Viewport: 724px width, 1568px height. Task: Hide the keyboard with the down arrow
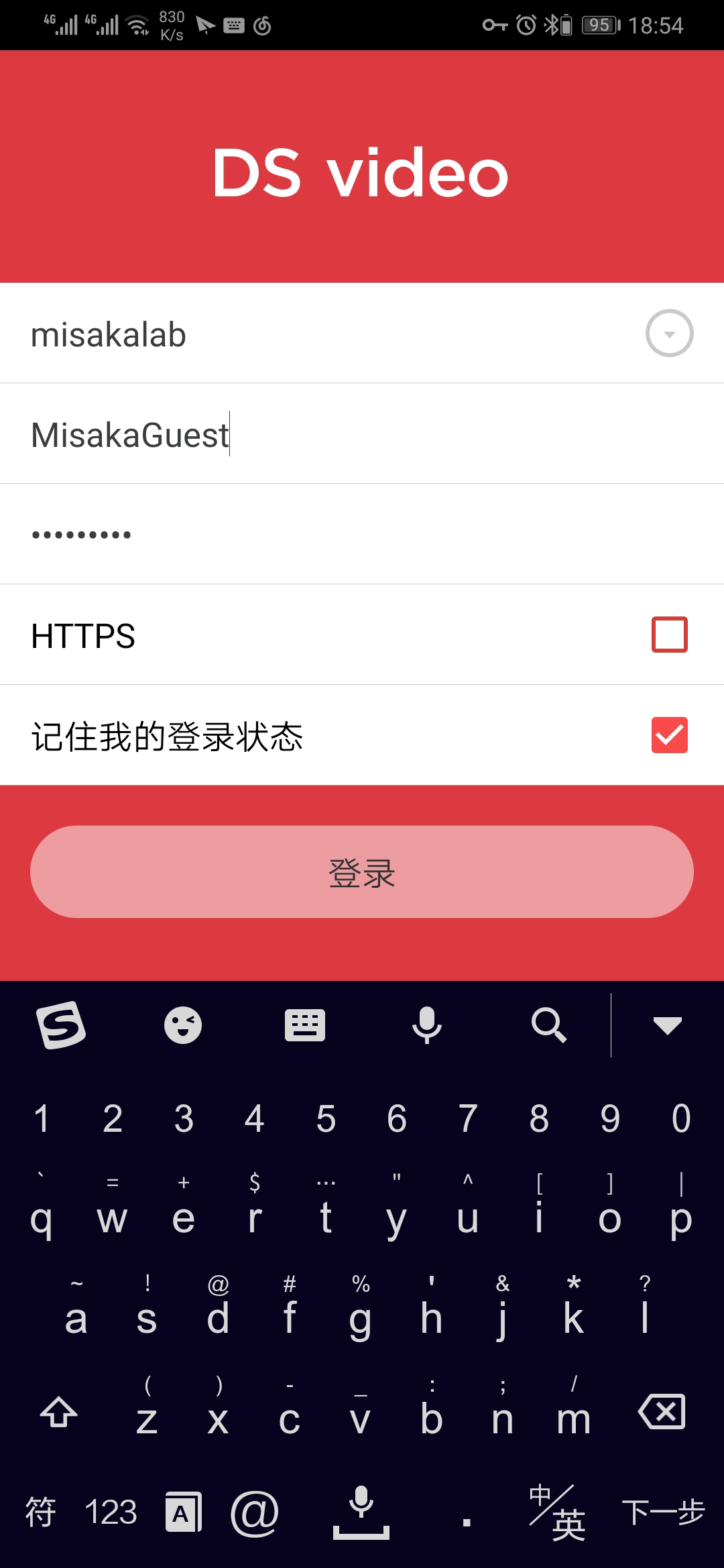pos(667,1025)
